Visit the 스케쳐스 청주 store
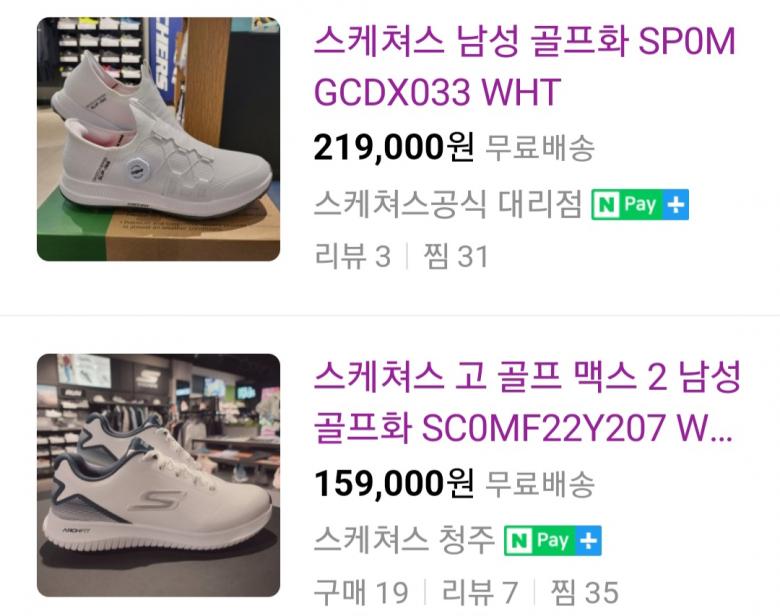 pyautogui.click(x=404, y=541)
